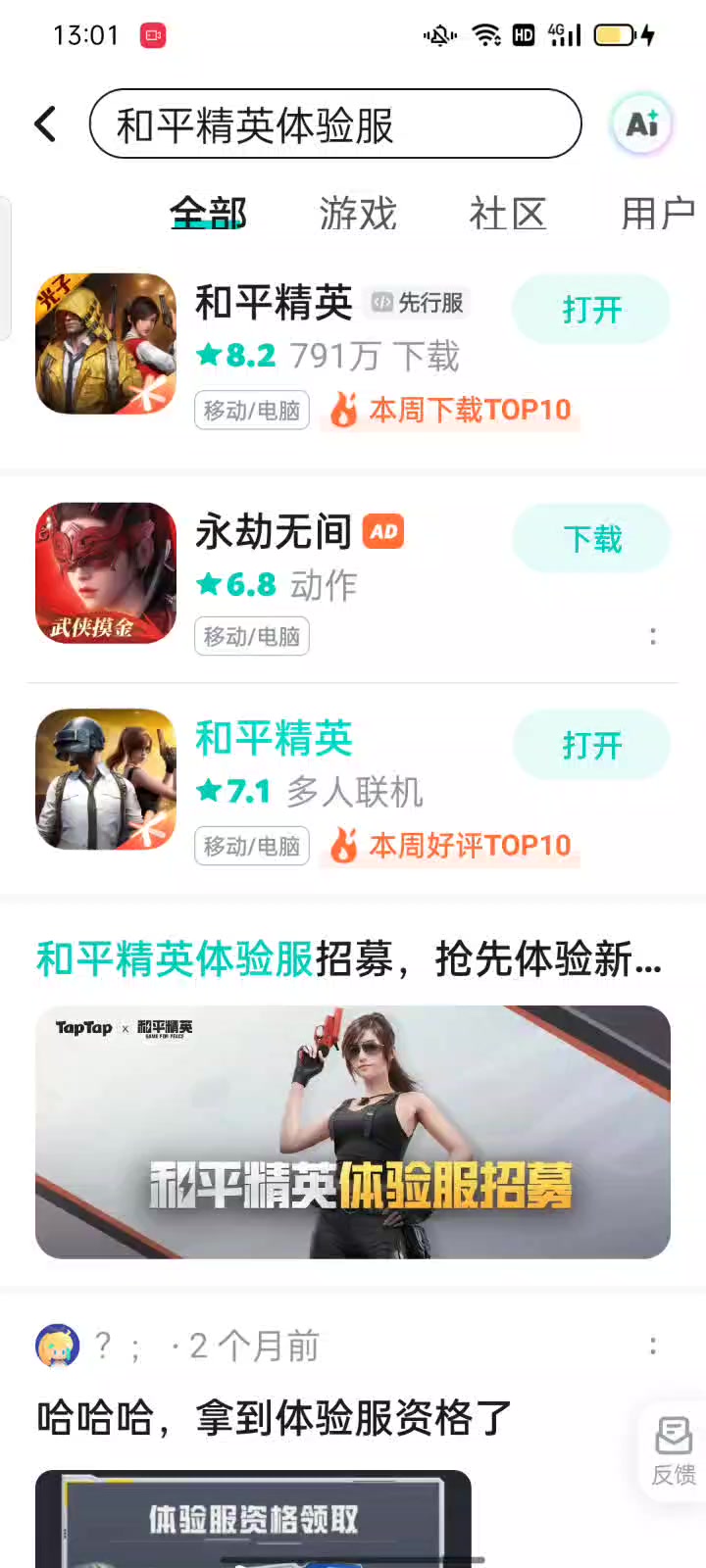Screen dimensions: 706x1568
Task: Tap the search box with 和平精英体验服
Action: click(334, 124)
